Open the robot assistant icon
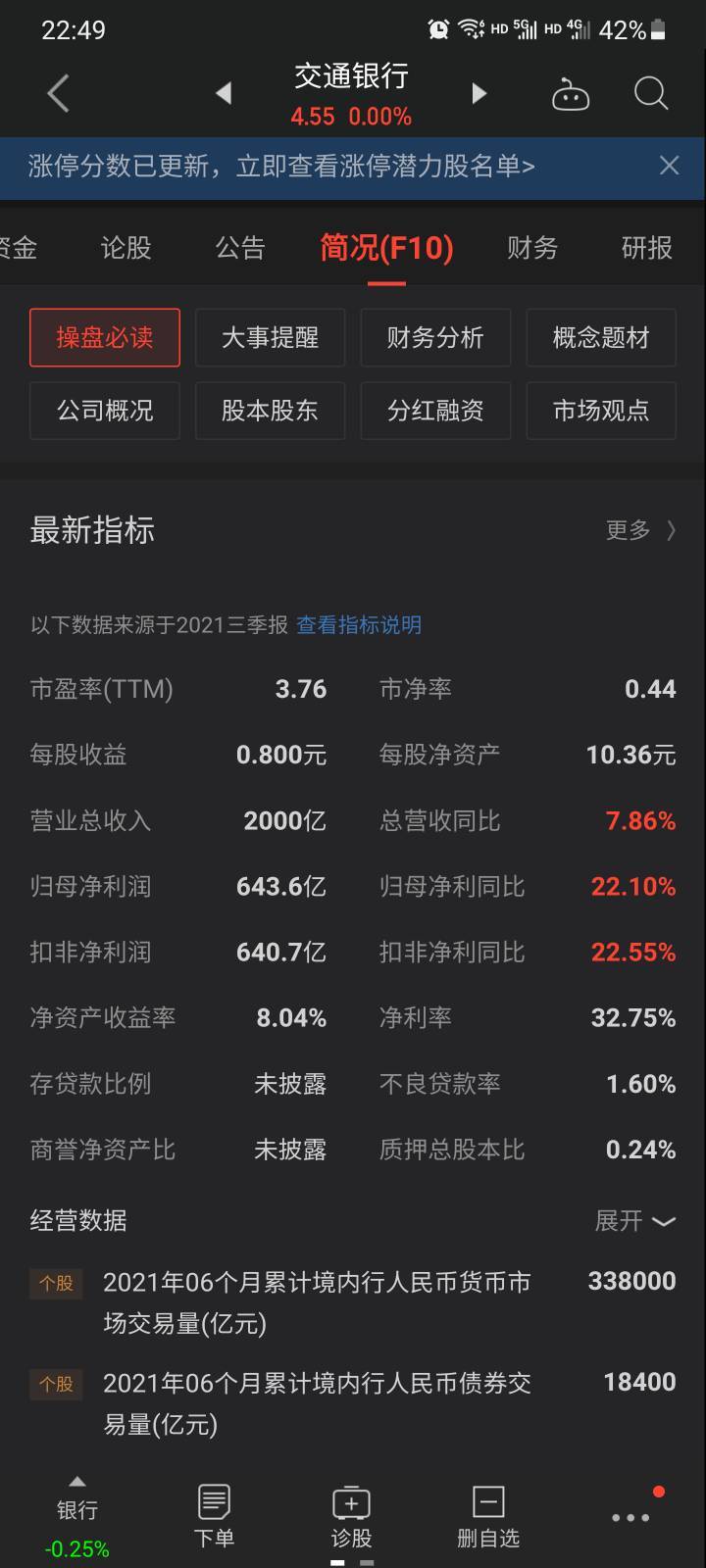706x1568 pixels. [571, 94]
